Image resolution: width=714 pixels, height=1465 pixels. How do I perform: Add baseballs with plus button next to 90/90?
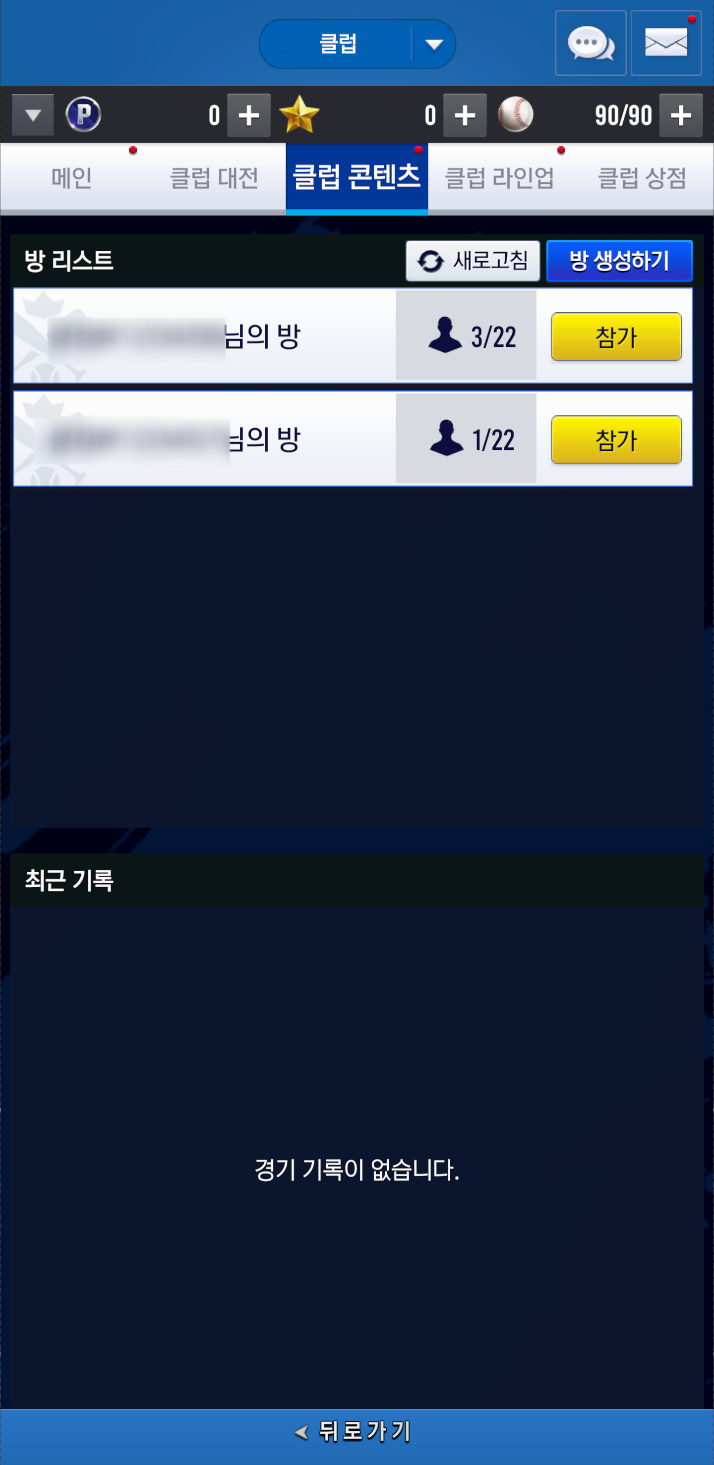pos(680,116)
